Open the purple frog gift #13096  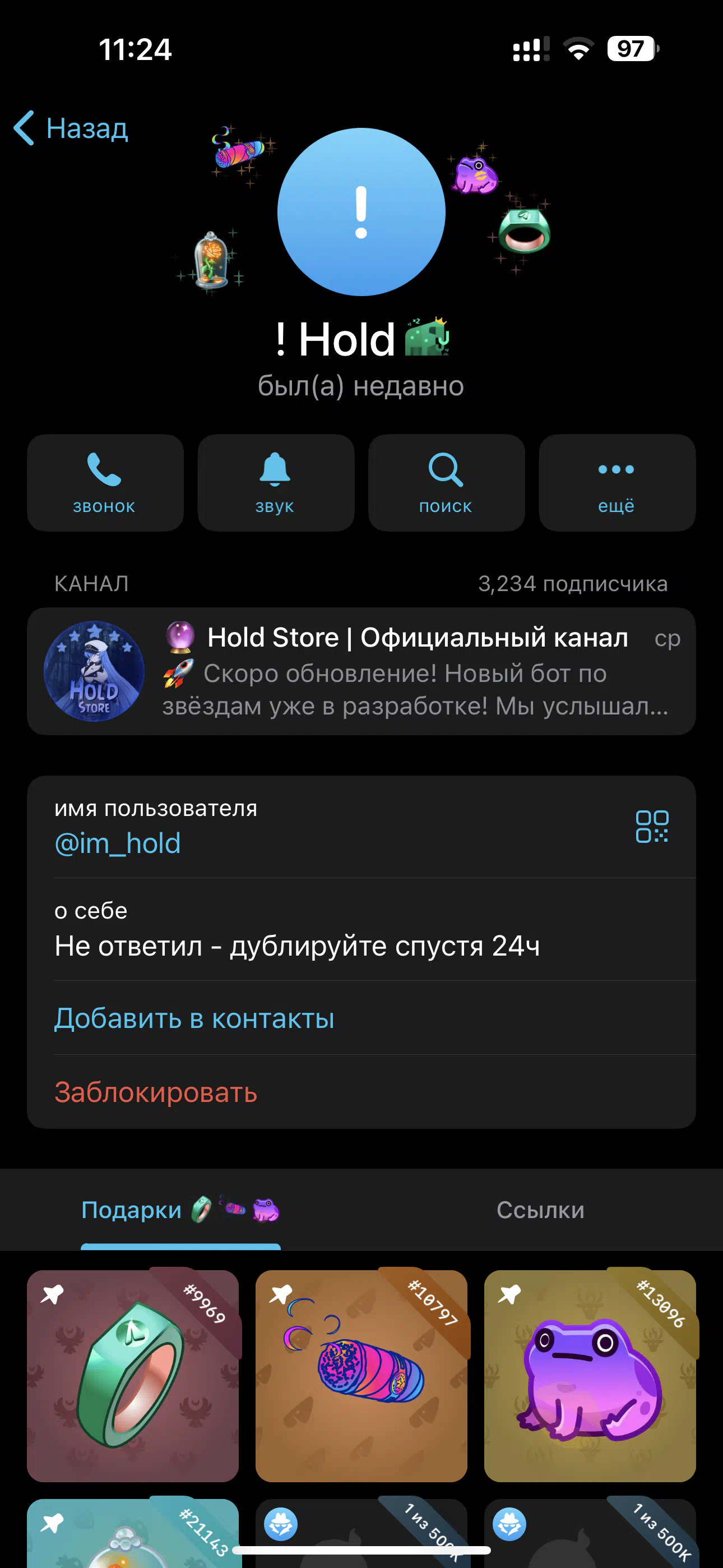coord(590,1376)
